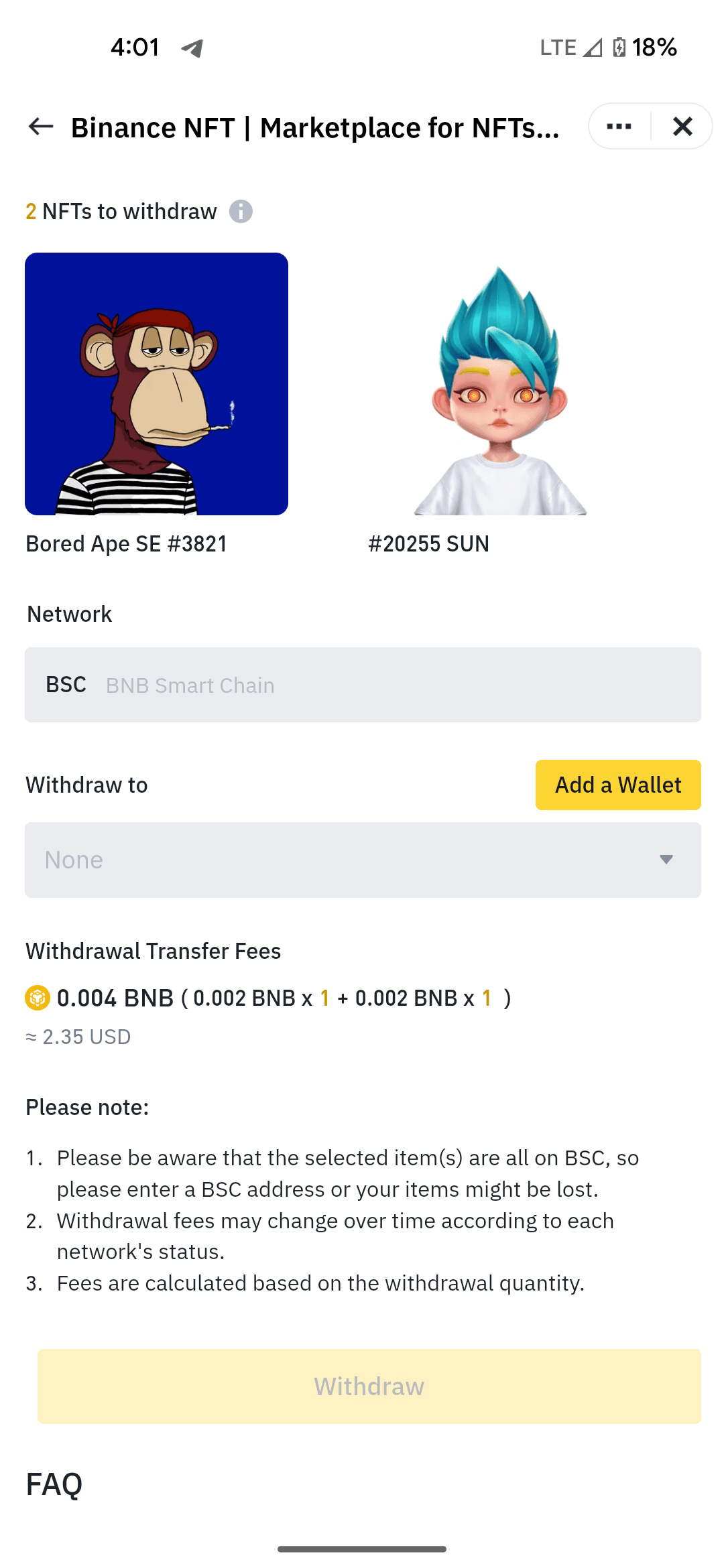Tap the disabled Withdraw button
724x1568 pixels.
point(368,1386)
